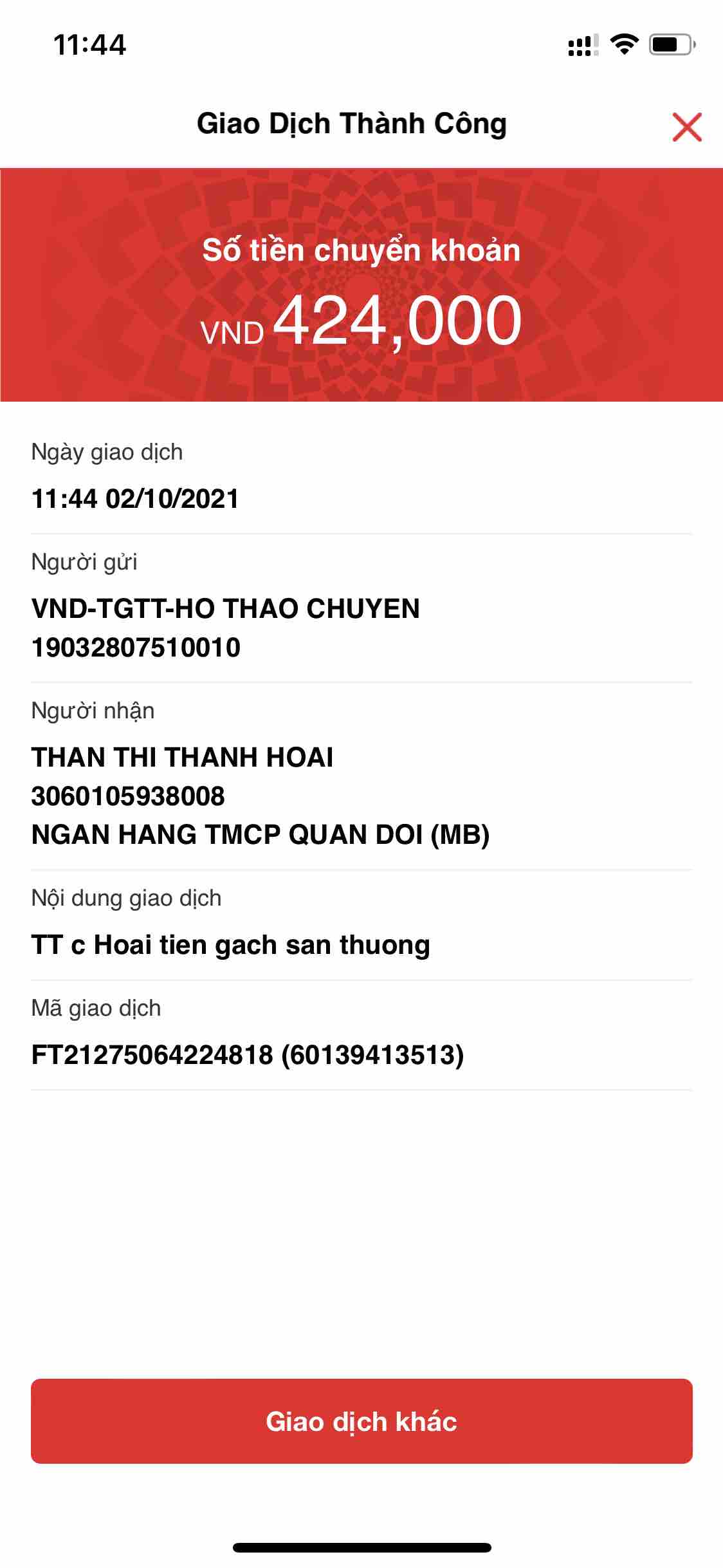Close the successful transaction screen

coord(686,127)
